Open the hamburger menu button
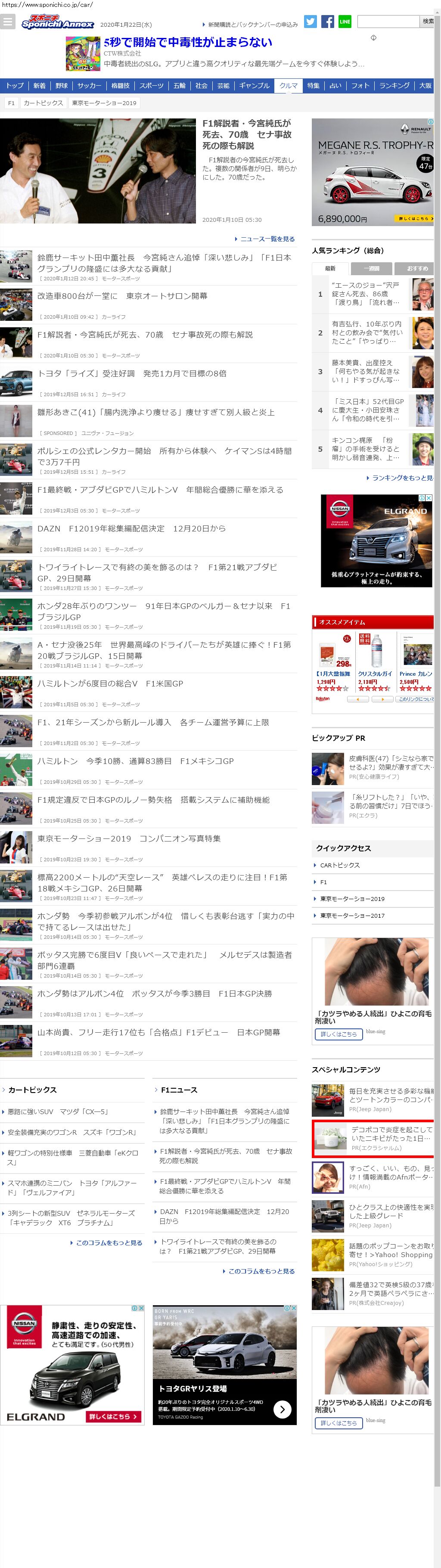Image resolution: width=441 pixels, height=1568 pixels. point(8,21)
